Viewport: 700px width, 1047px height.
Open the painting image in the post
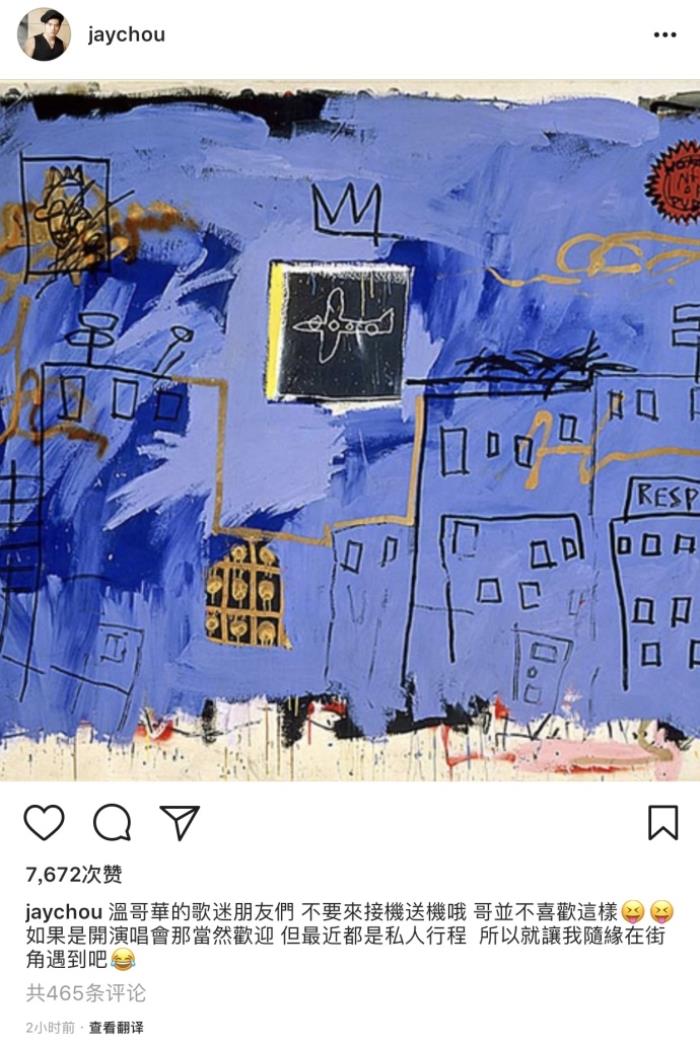point(350,430)
